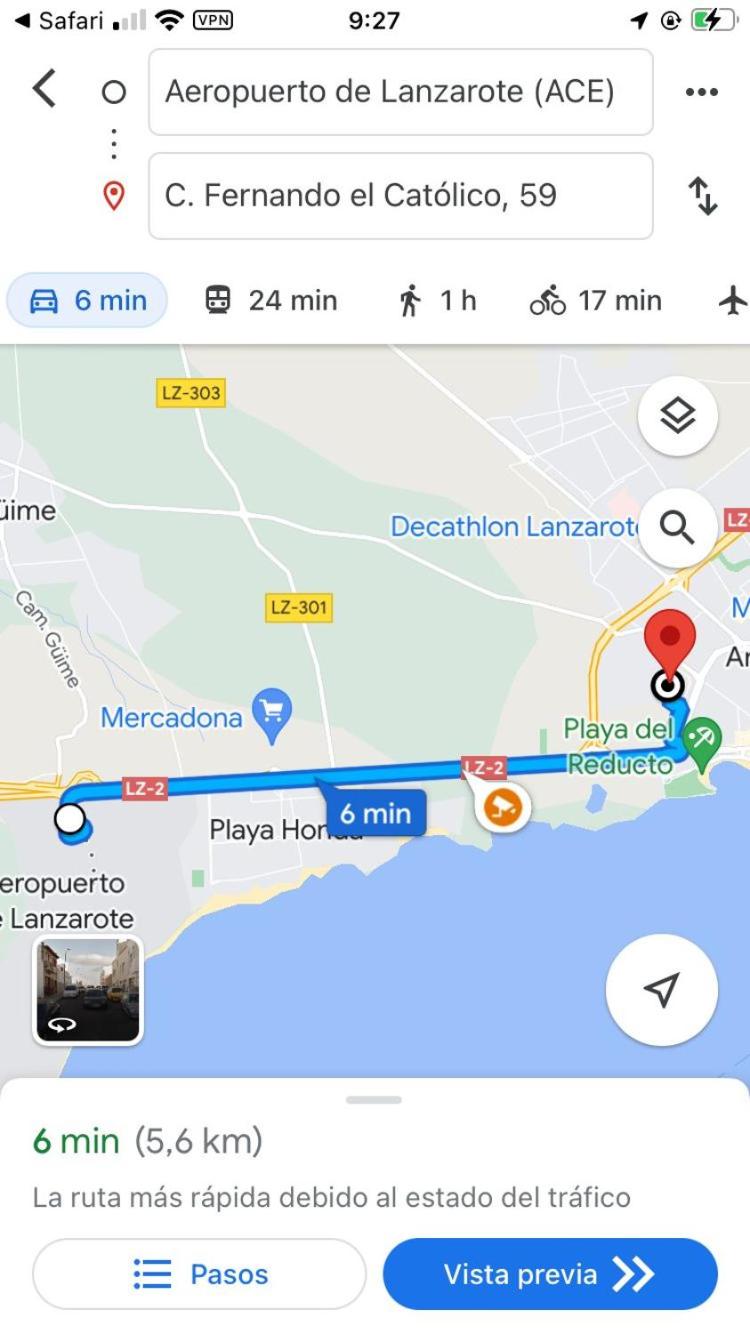Switch to public transport, 24 min
The height and width of the screenshot is (1334, 750).
271,300
